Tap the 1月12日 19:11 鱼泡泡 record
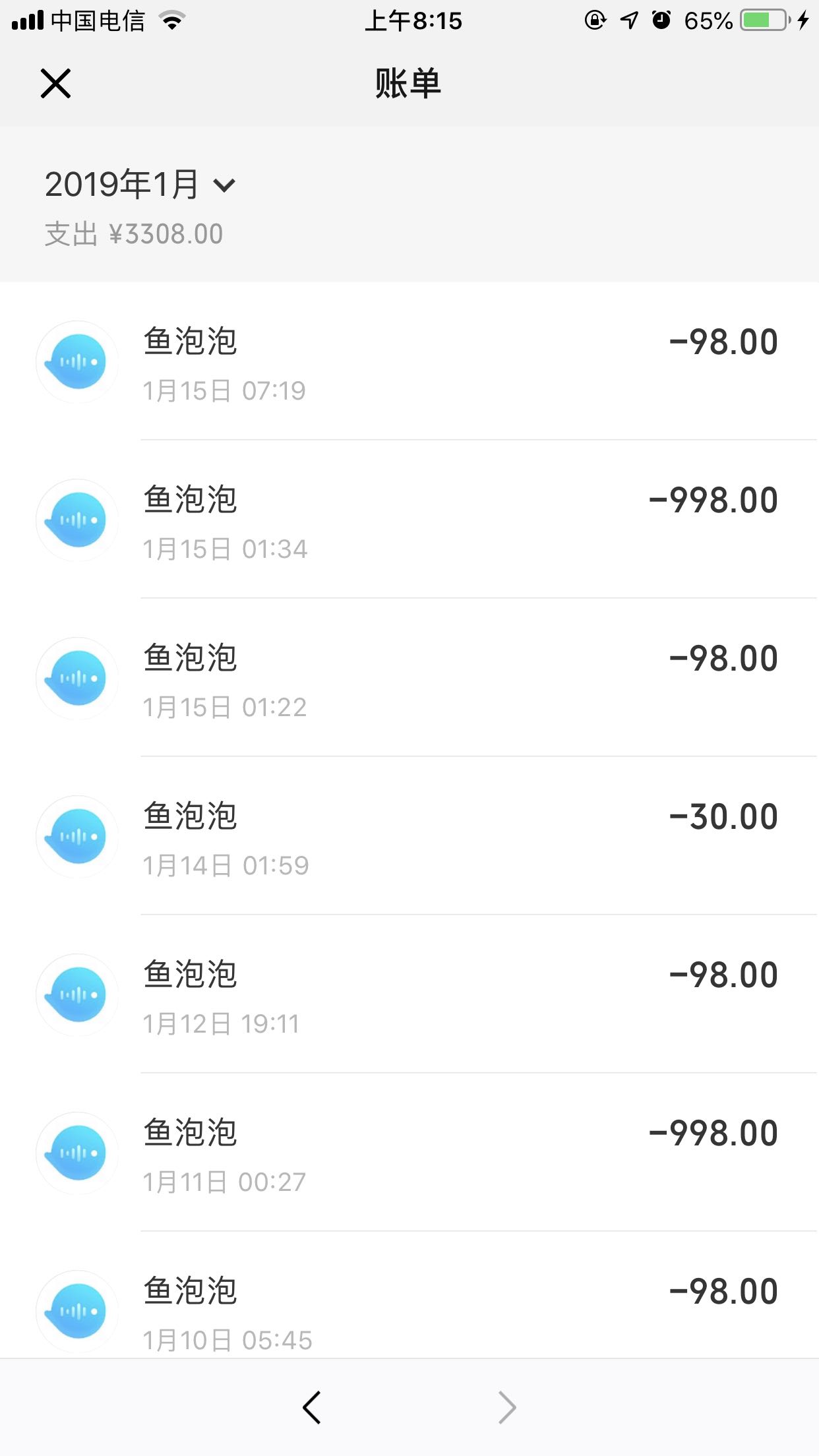The height and width of the screenshot is (1456, 819). coord(409,996)
